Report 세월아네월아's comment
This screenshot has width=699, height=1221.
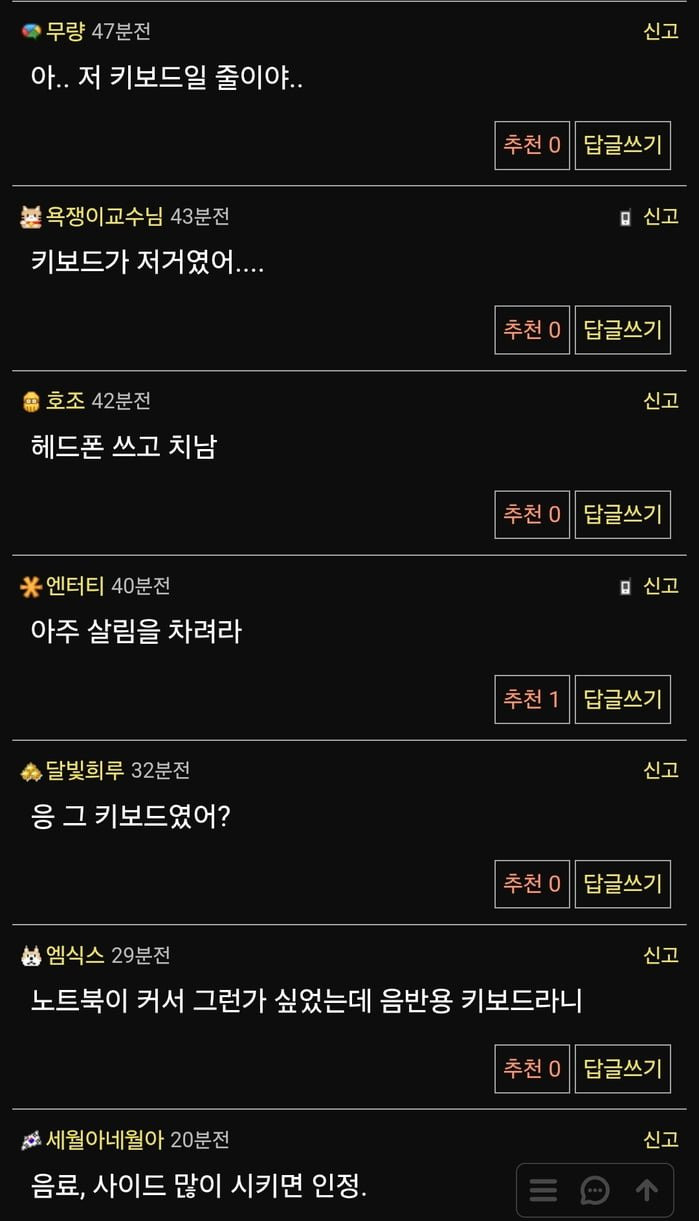661,1140
